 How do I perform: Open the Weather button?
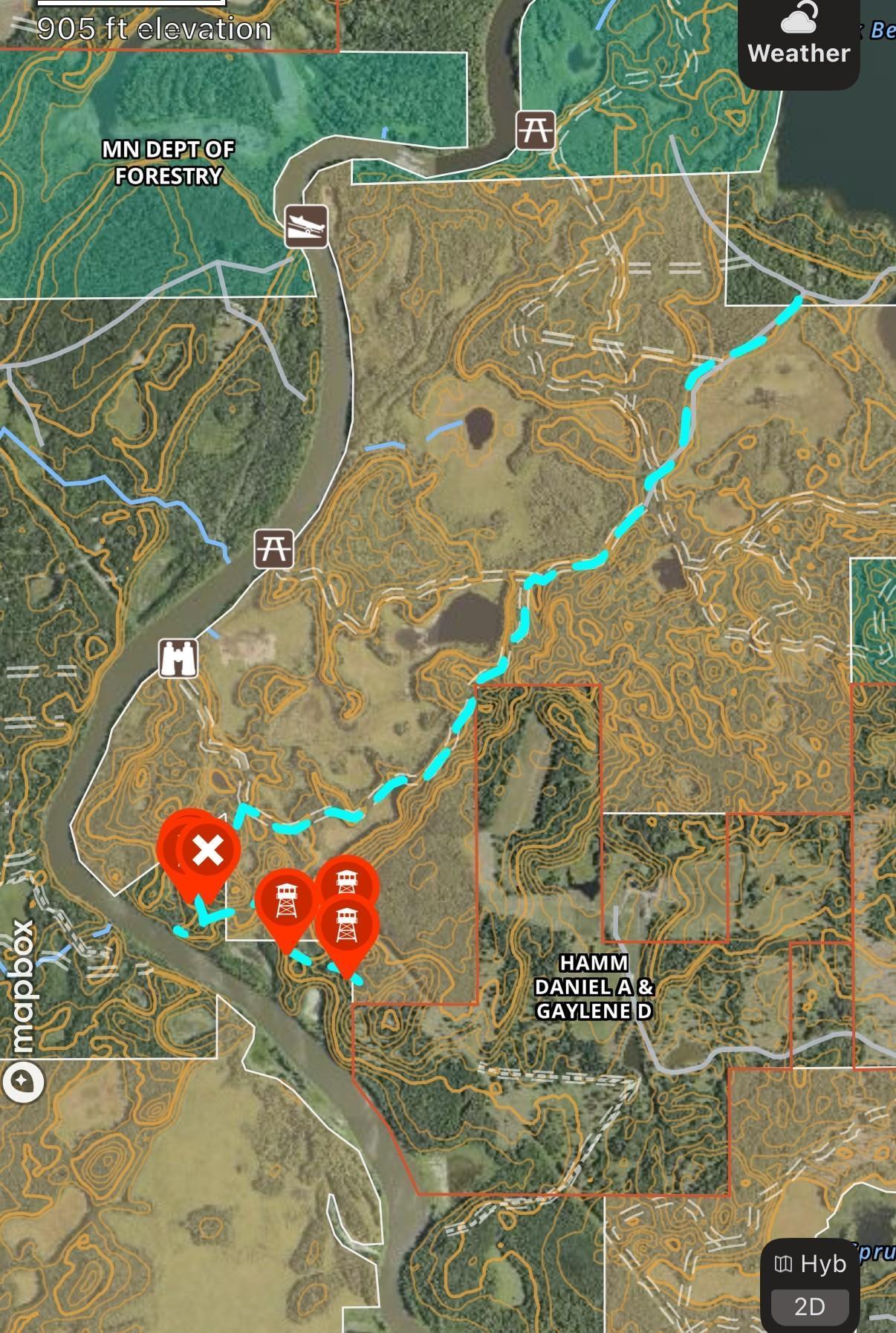tap(799, 39)
